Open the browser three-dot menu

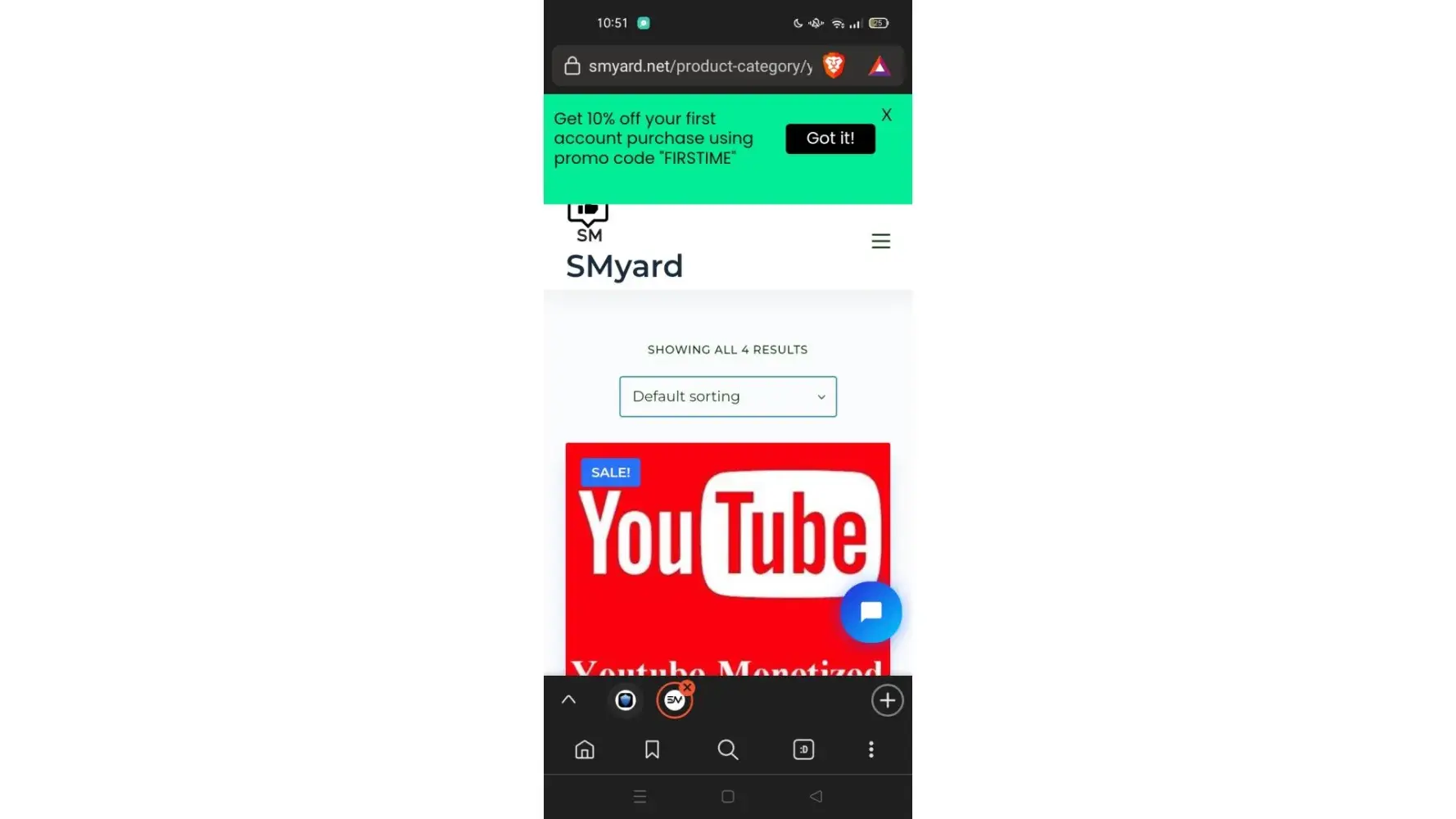[x=871, y=749]
